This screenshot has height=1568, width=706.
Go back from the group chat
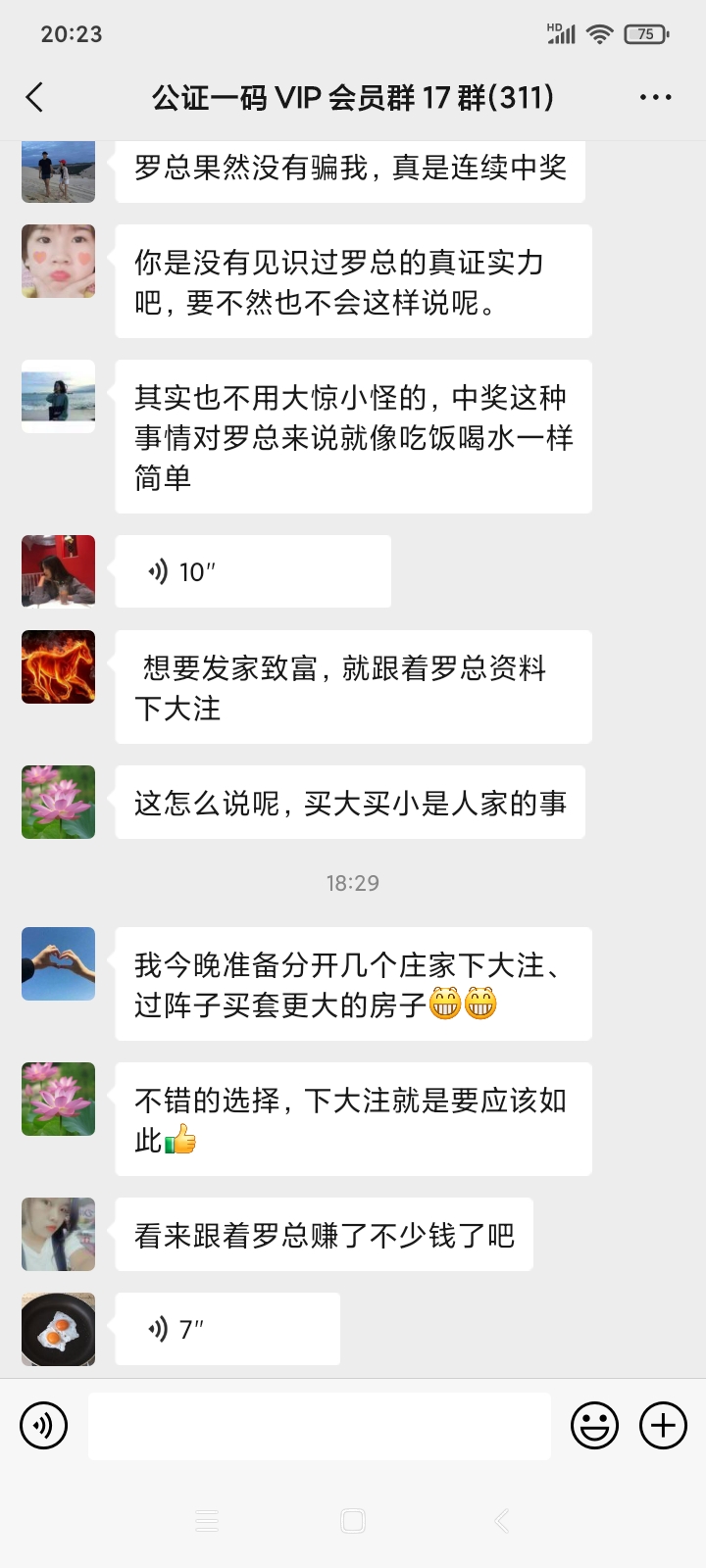pos(35,97)
